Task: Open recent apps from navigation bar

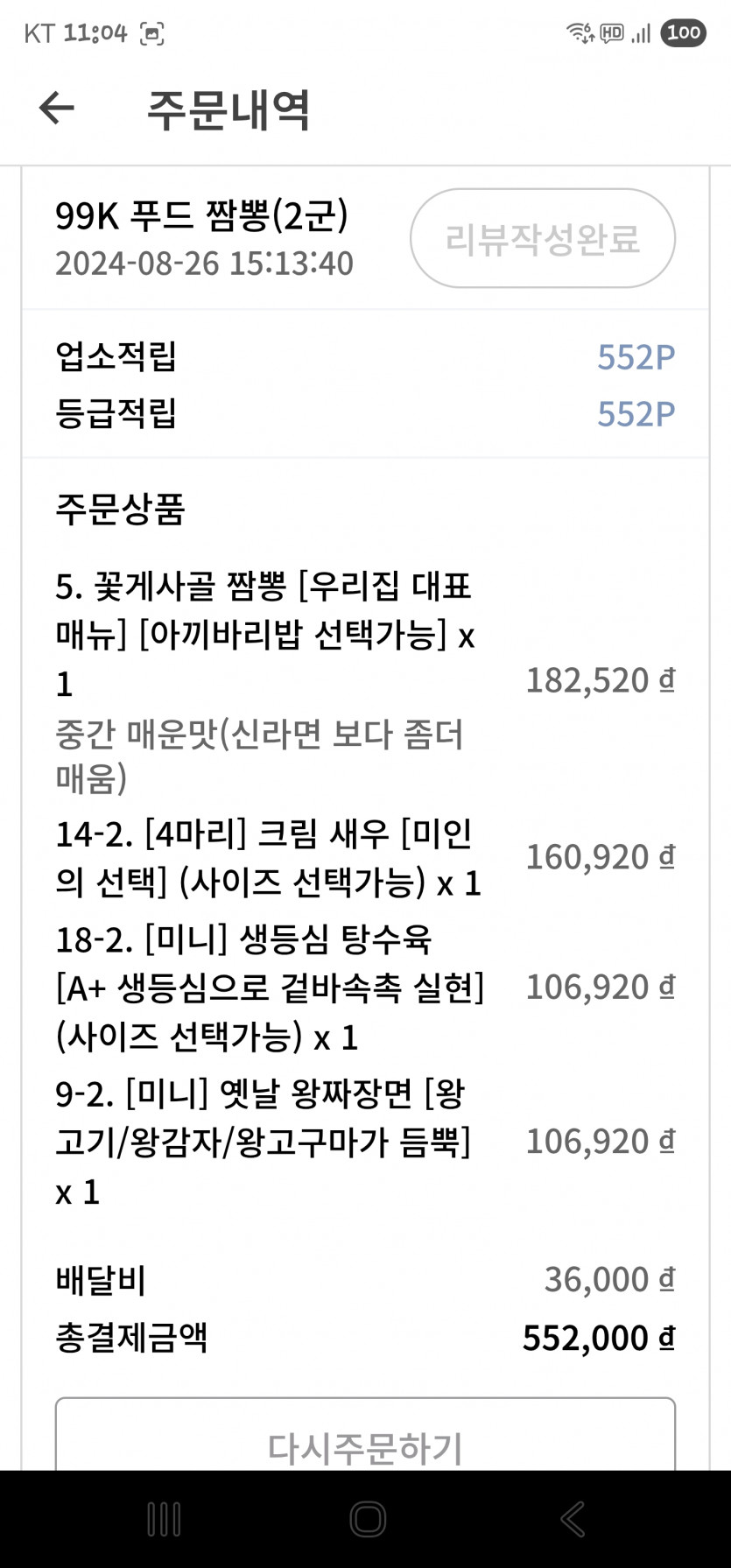Action: (164, 1519)
